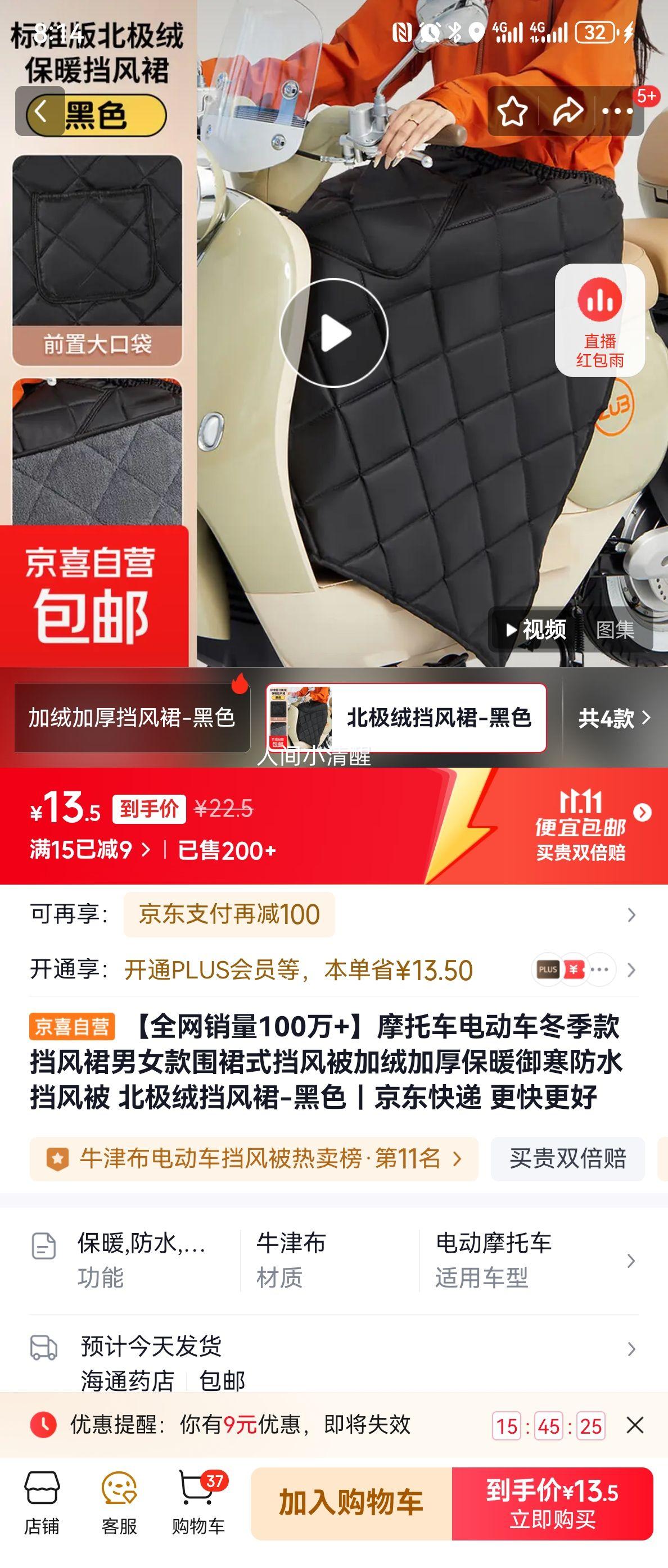View all styles via 共4款
This screenshot has height=1568, width=668.
pyautogui.click(x=614, y=719)
